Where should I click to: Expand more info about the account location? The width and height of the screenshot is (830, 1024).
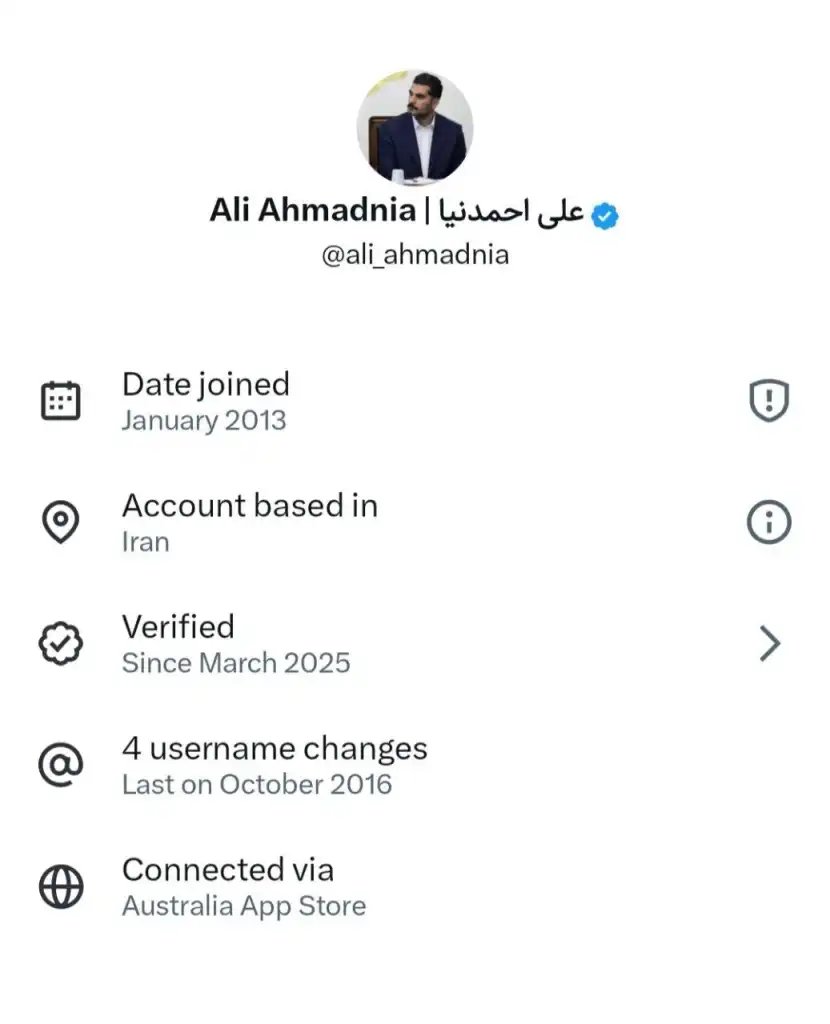click(768, 520)
